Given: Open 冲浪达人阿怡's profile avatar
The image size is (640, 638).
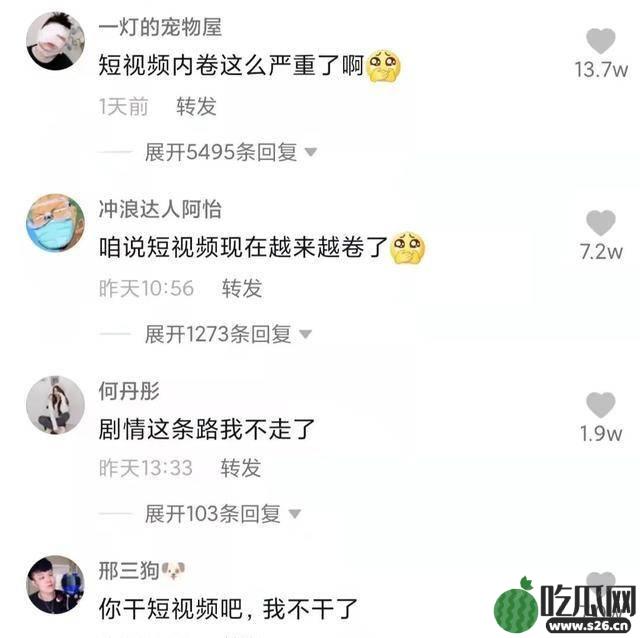Looking at the screenshot, I should (x=55, y=223).
